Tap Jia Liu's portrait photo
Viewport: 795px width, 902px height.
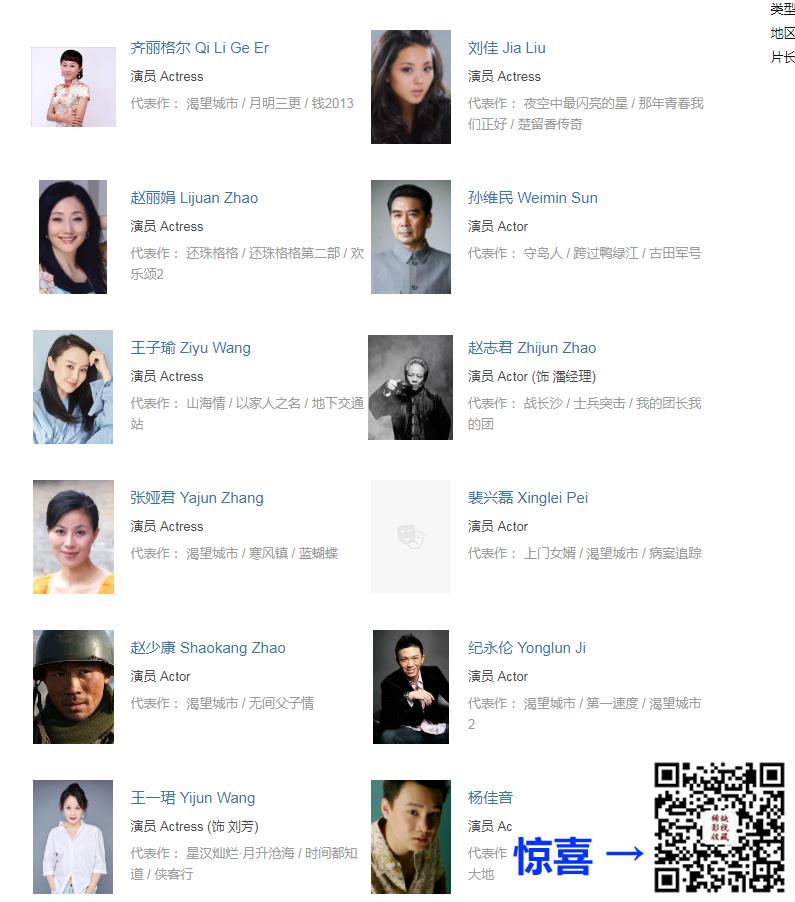click(410, 87)
